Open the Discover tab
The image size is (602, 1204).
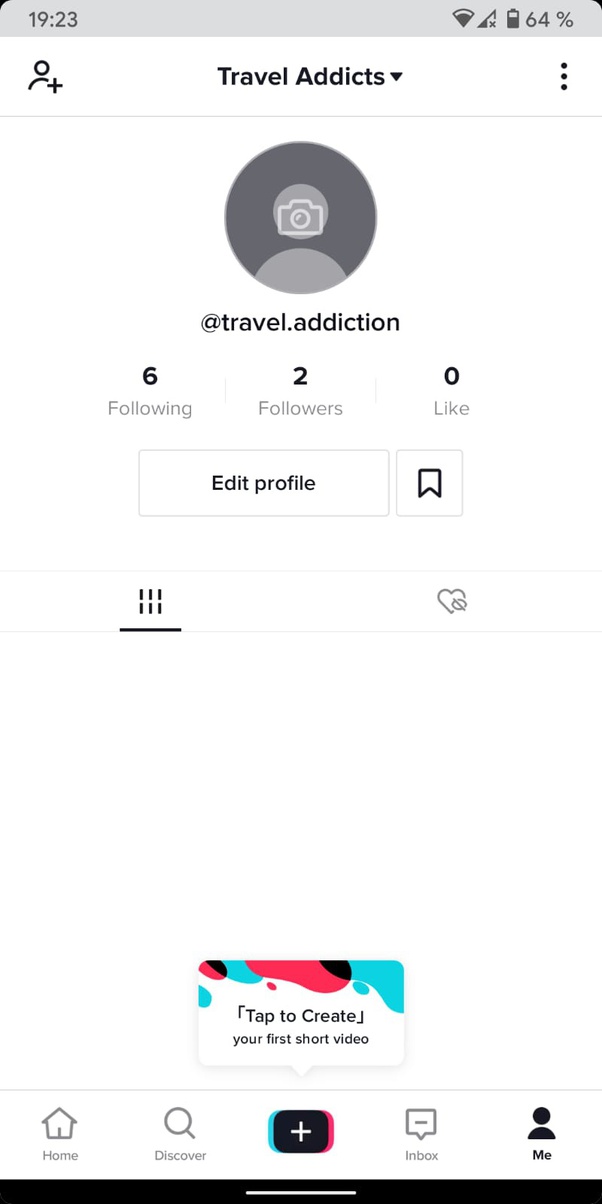pyautogui.click(x=180, y=1134)
